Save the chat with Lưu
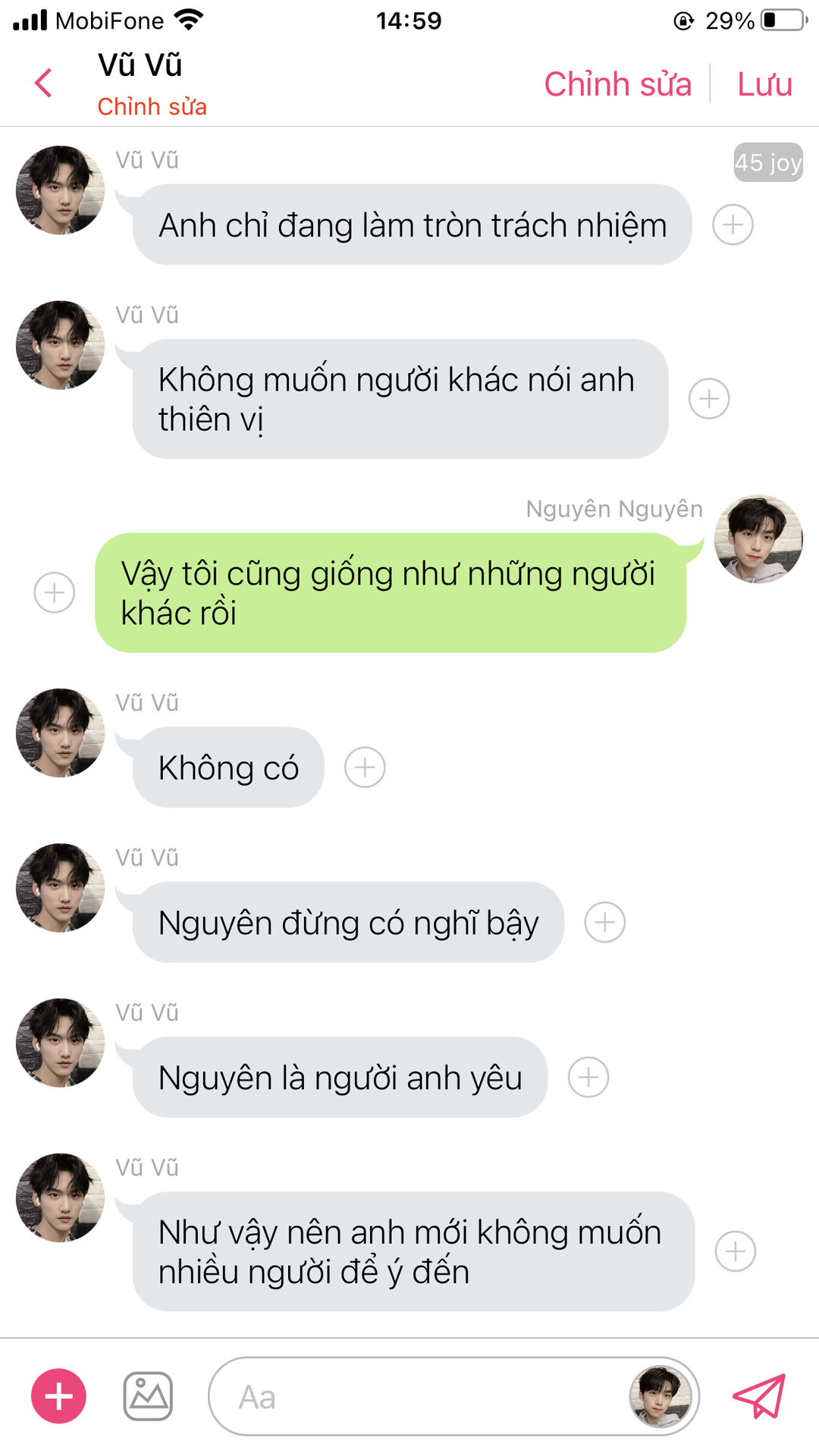This screenshot has height=1456, width=819. (764, 84)
